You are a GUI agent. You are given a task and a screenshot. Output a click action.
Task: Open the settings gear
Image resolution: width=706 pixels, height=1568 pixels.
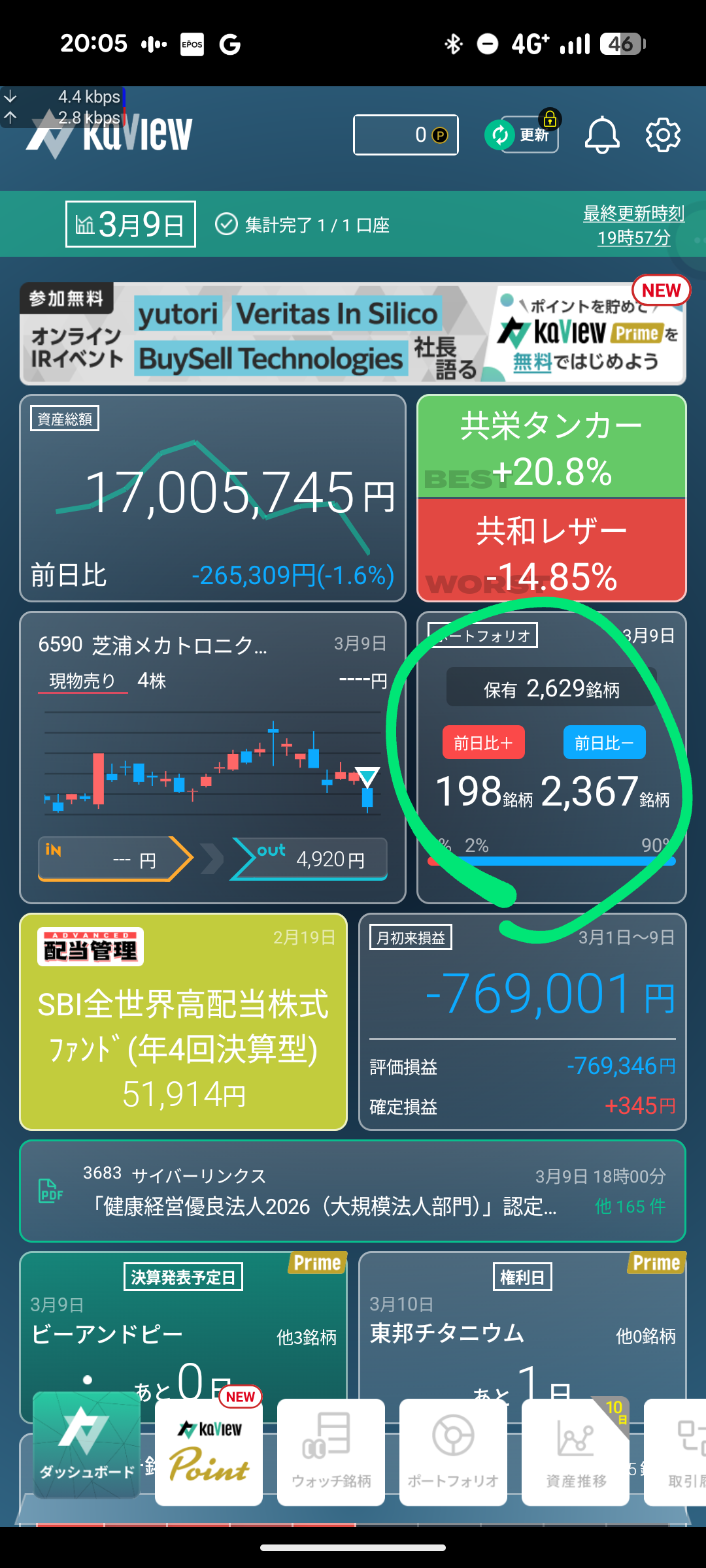[x=663, y=135]
